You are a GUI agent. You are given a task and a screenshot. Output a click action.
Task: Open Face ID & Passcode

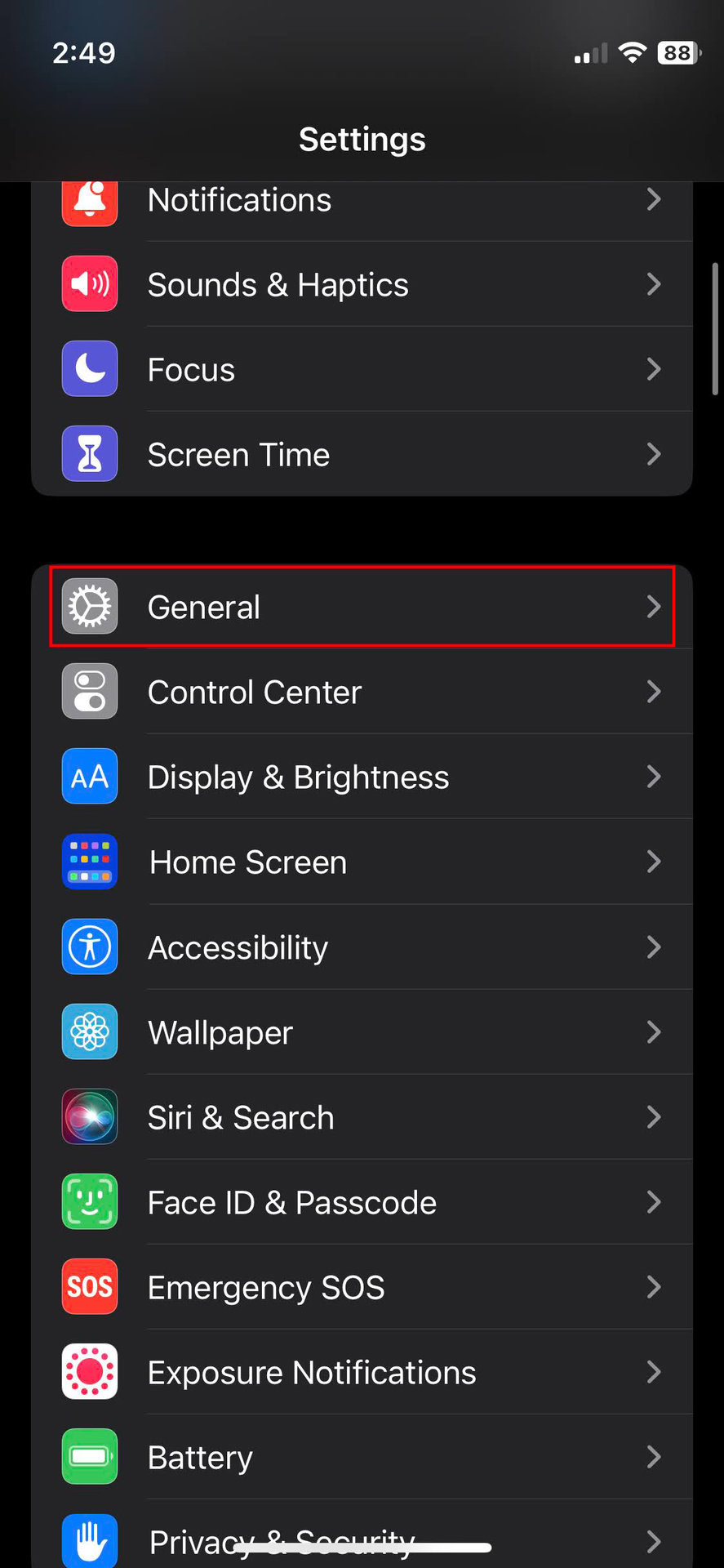pos(362,1202)
